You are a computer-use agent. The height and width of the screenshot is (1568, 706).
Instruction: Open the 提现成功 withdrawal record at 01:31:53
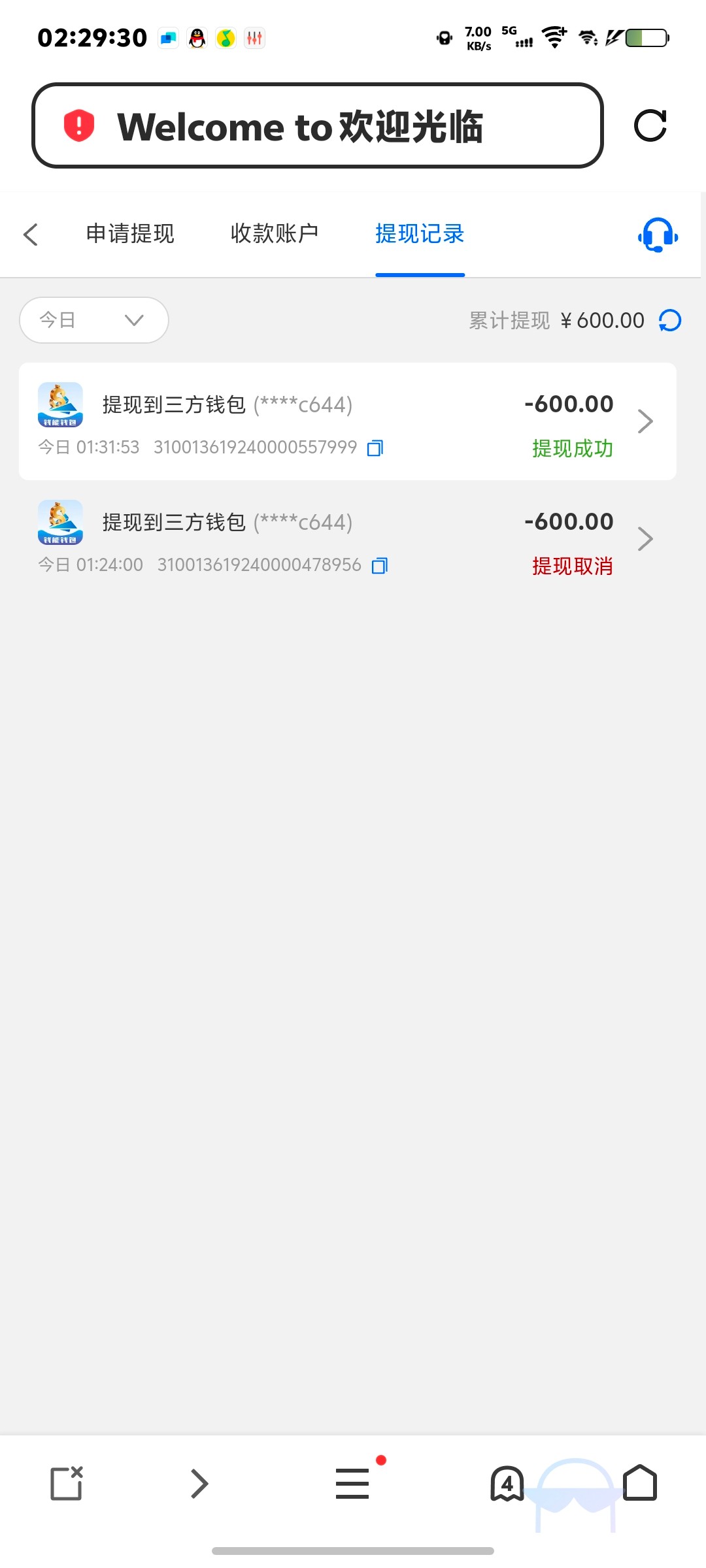click(348, 421)
